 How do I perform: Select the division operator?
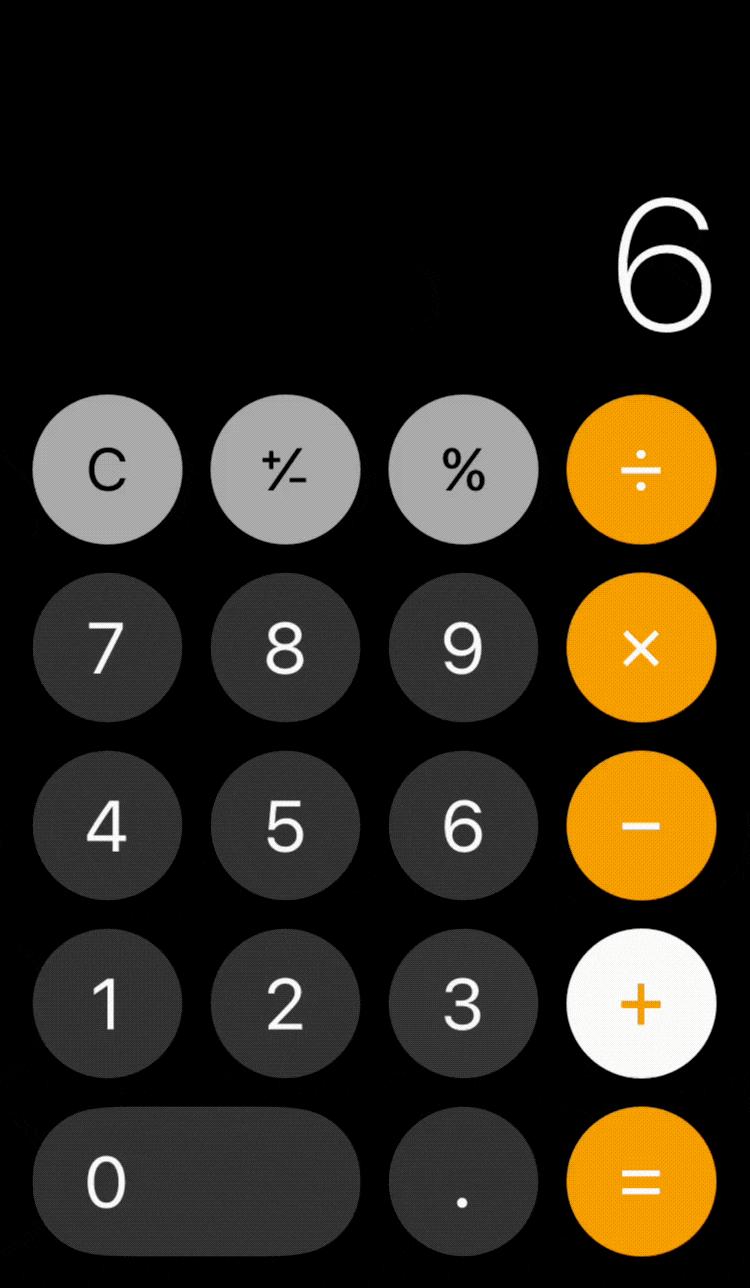(x=641, y=470)
